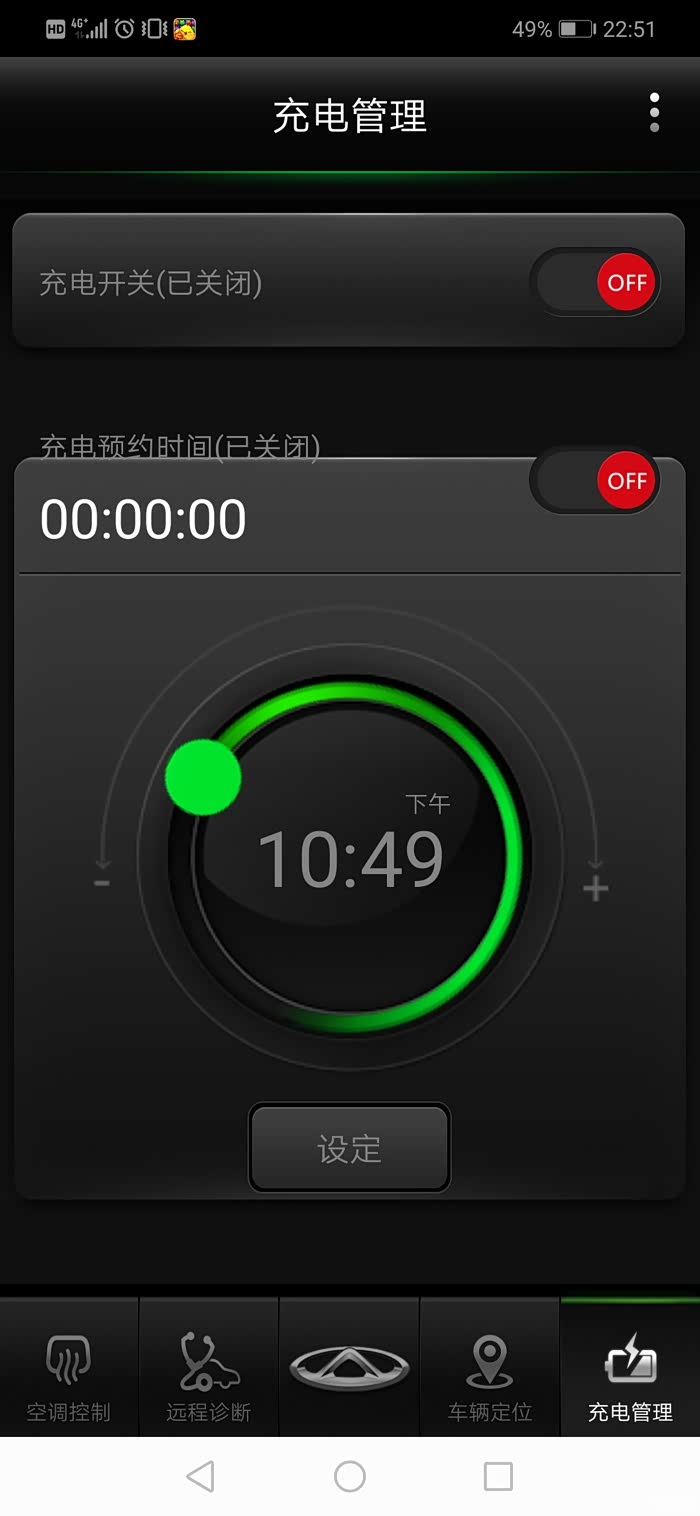Tap the green dial knob
This screenshot has height=1516, width=700.
[x=203, y=777]
